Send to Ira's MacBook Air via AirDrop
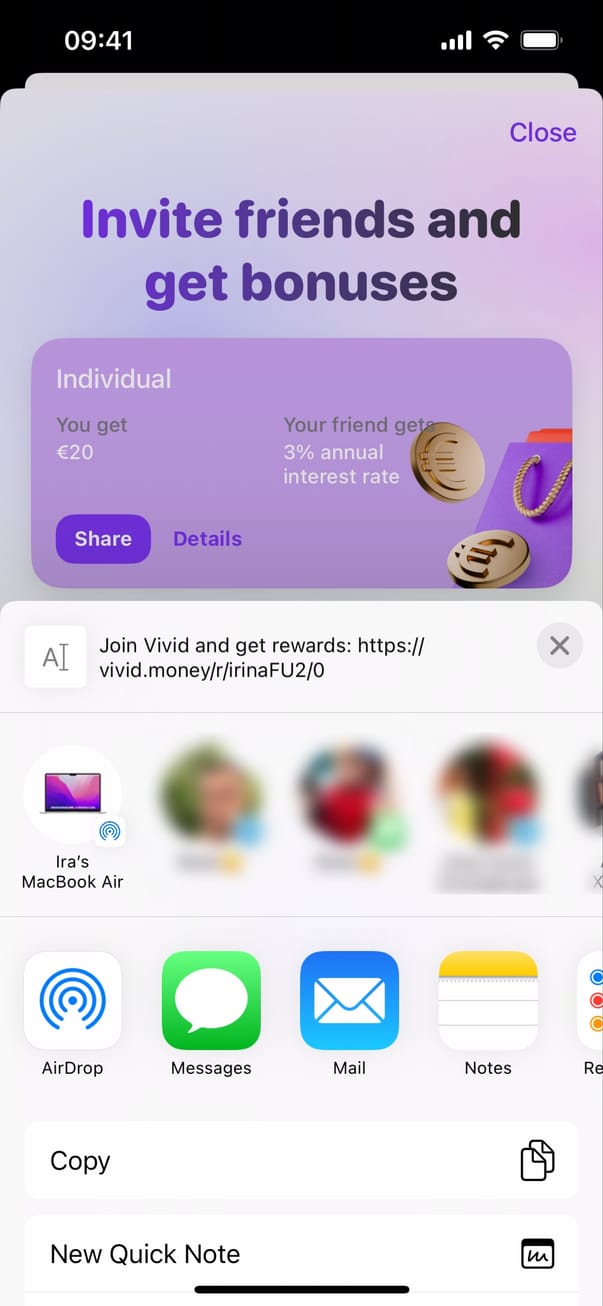 point(73,796)
